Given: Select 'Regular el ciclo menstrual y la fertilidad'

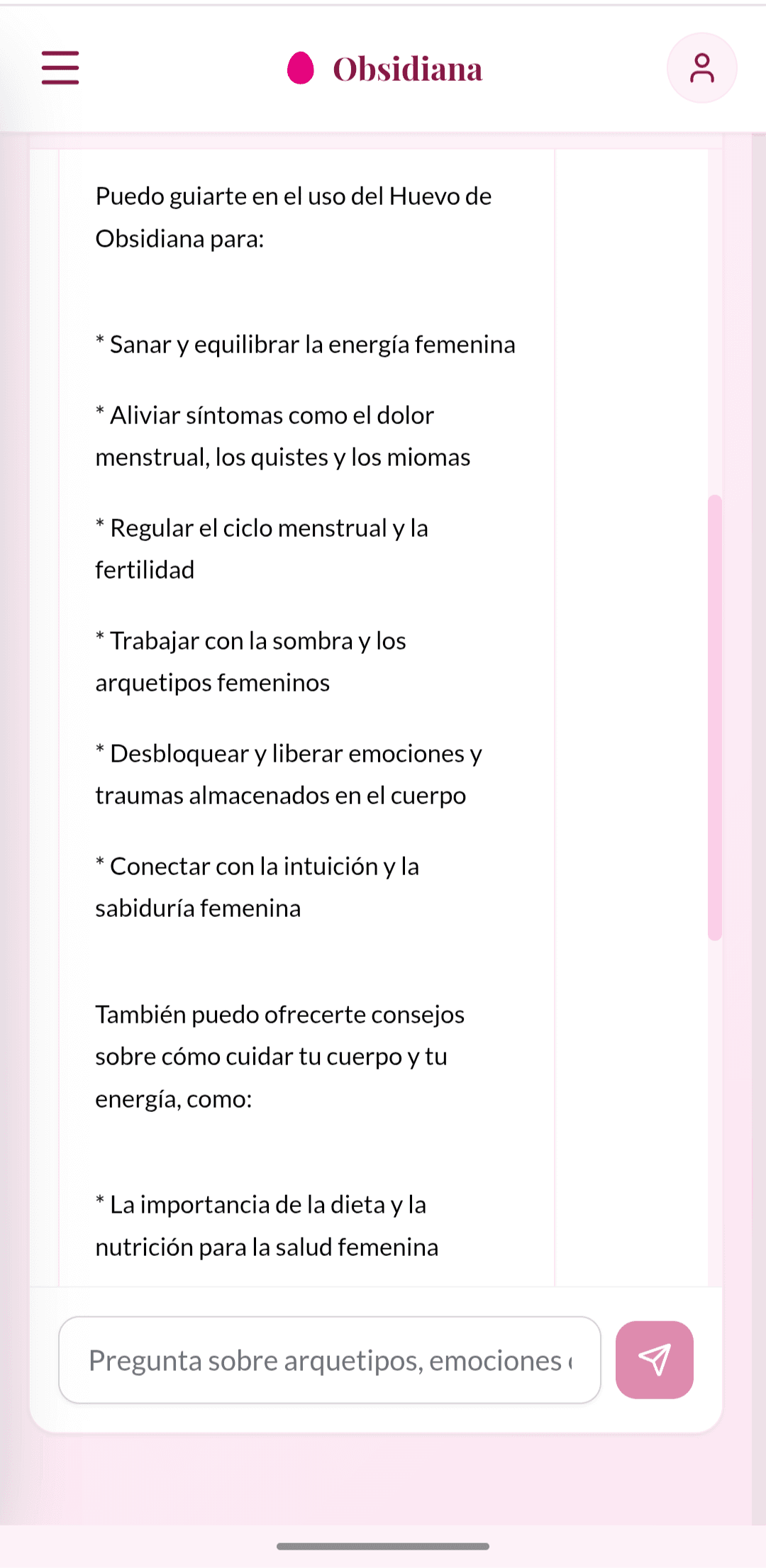Looking at the screenshot, I should tap(262, 548).
